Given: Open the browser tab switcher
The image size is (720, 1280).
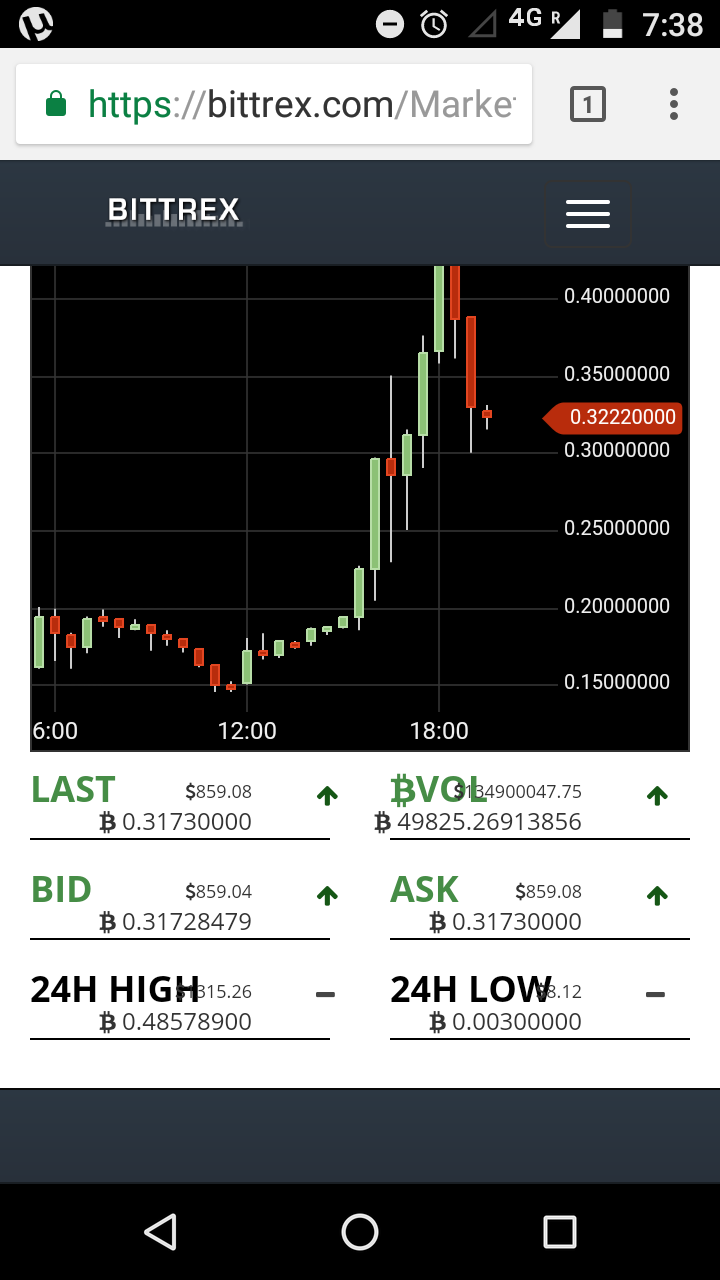Looking at the screenshot, I should click(x=587, y=104).
